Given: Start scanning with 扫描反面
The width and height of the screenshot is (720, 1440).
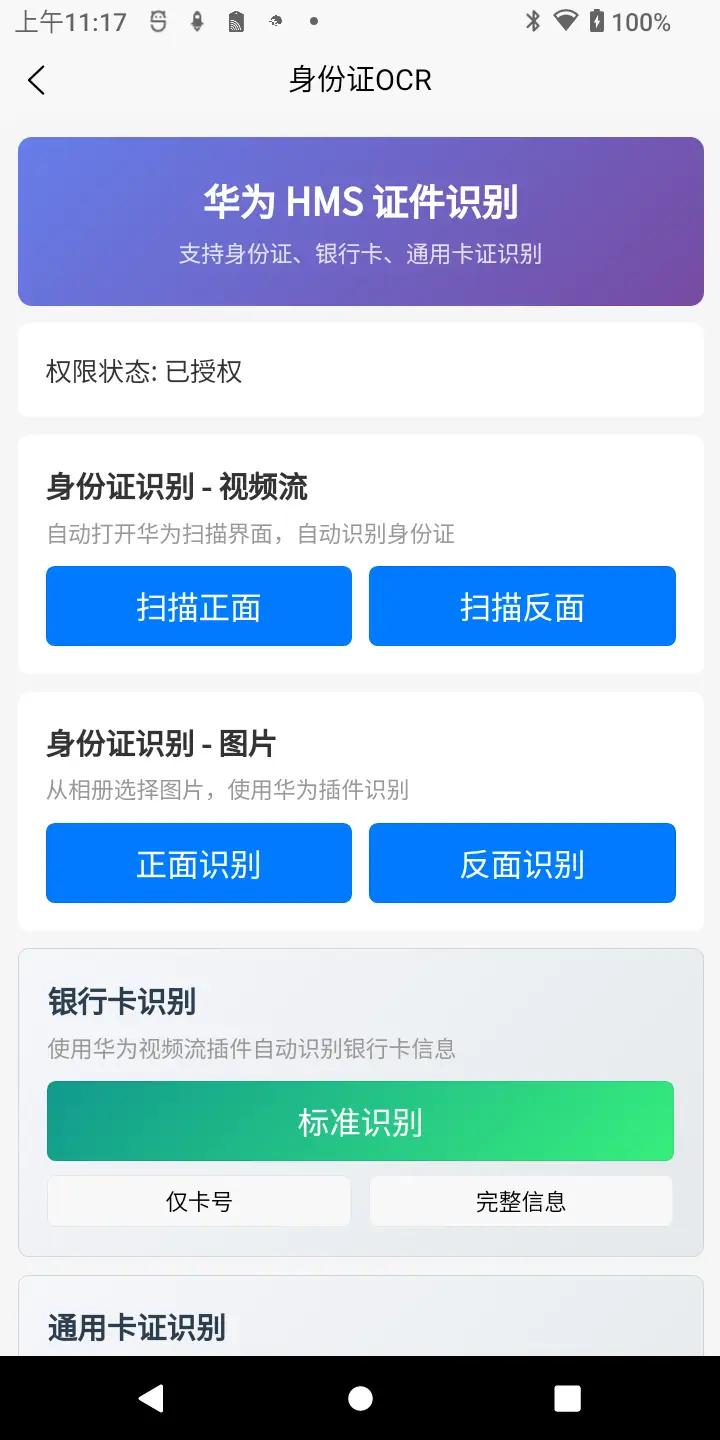Looking at the screenshot, I should tap(522, 606).
